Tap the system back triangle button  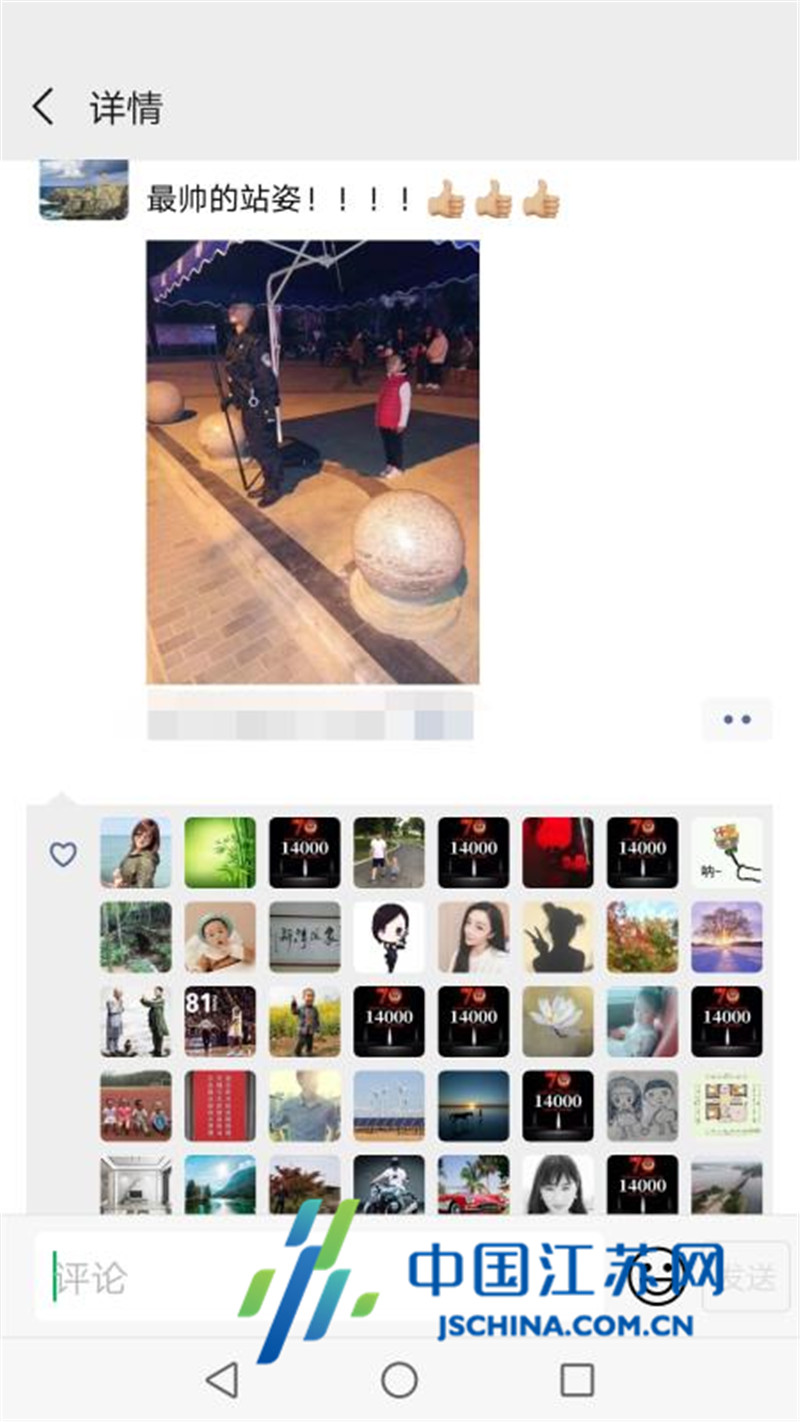[x=222, y=1380]
